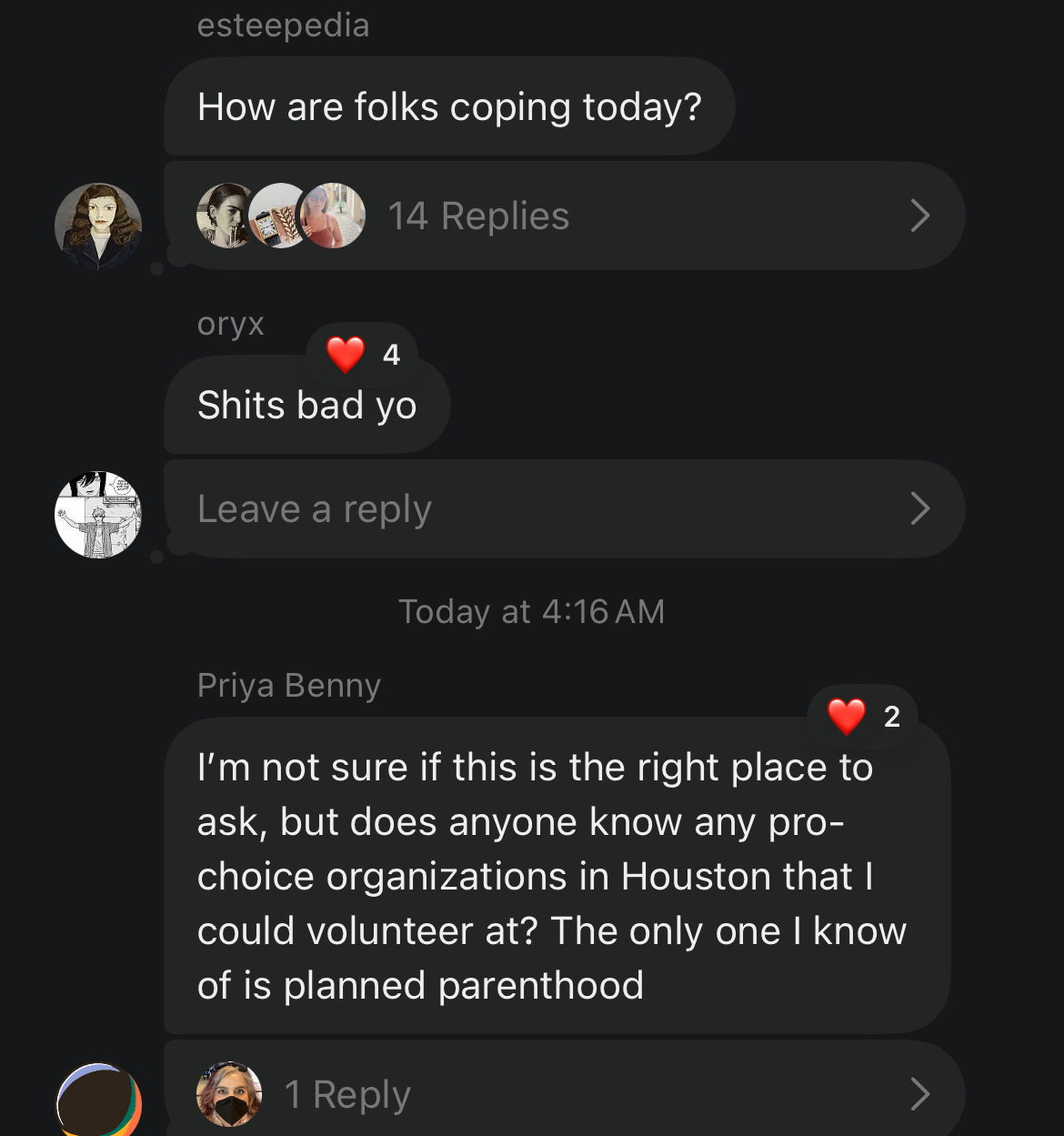Tap the heart reaction on oryx's message

click(362, 355)
